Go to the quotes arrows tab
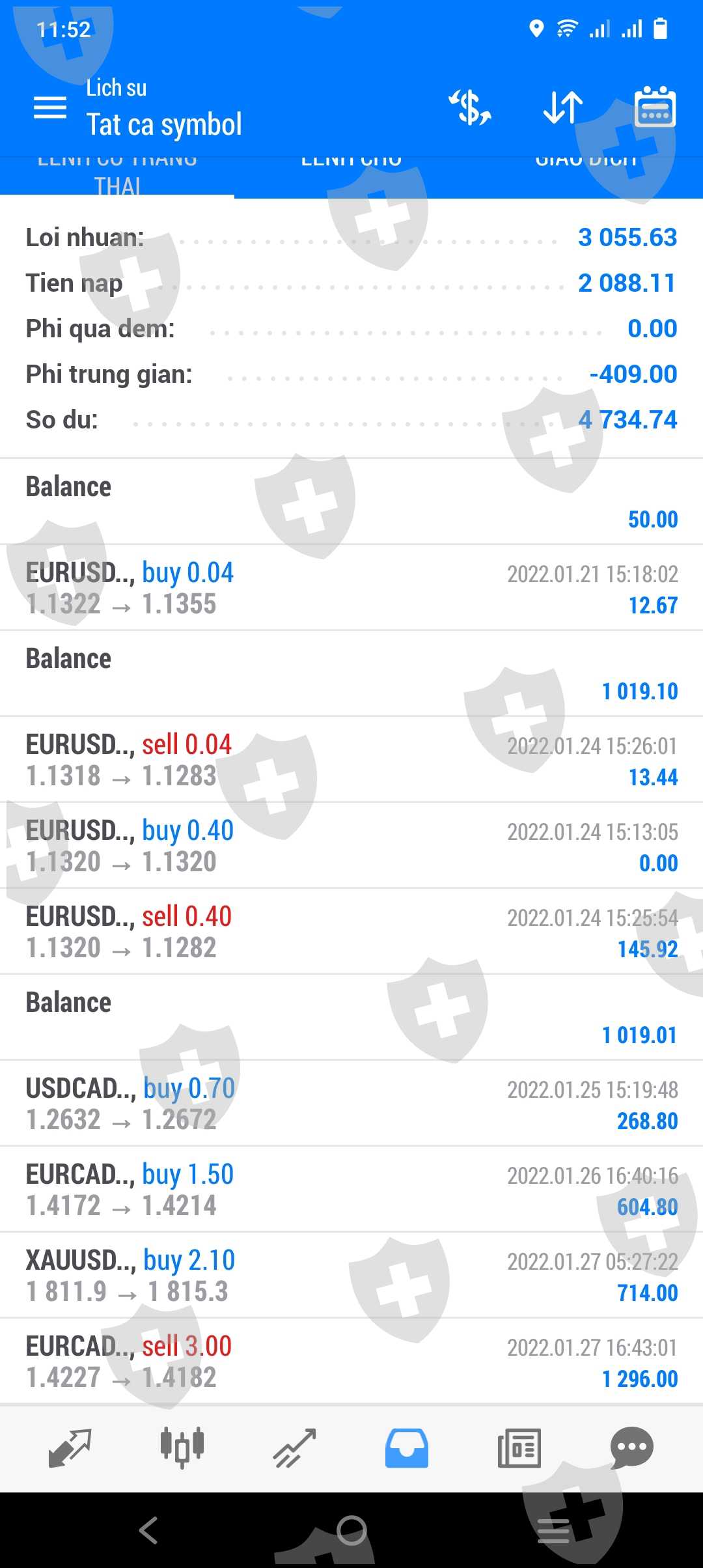 click(70, 1448)
